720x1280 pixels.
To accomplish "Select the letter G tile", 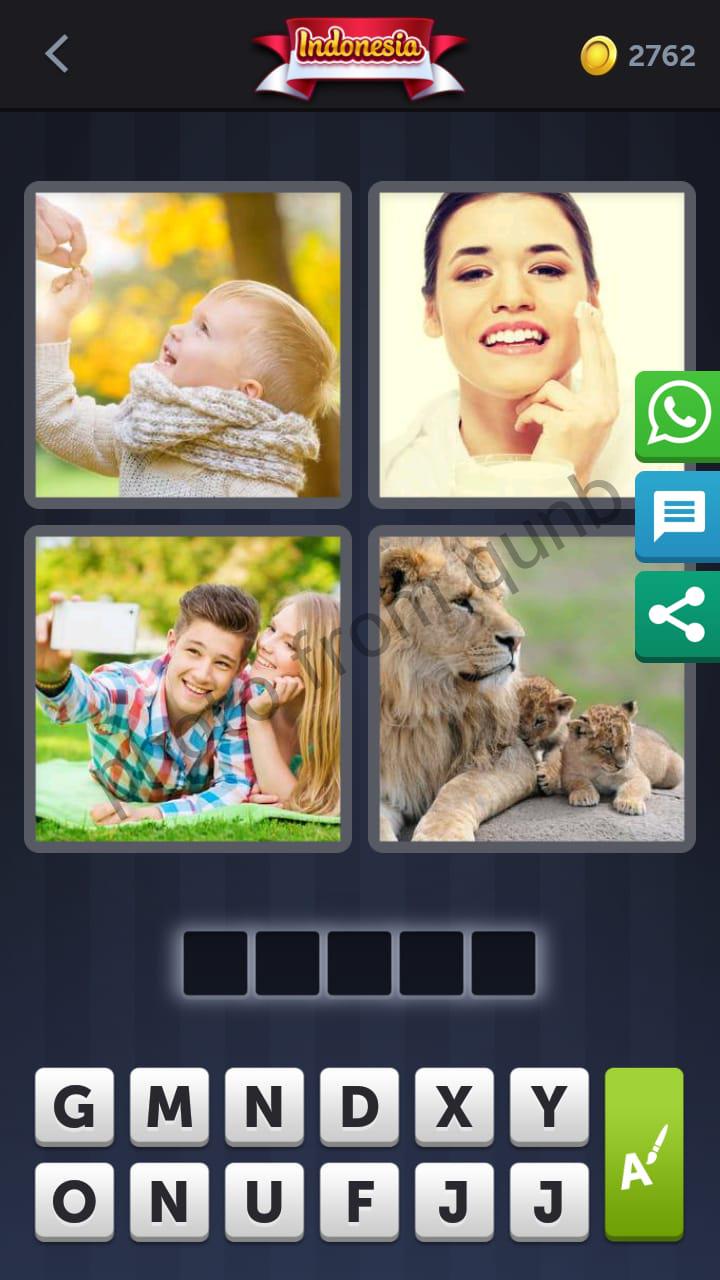I will (x=74, y=1106).
